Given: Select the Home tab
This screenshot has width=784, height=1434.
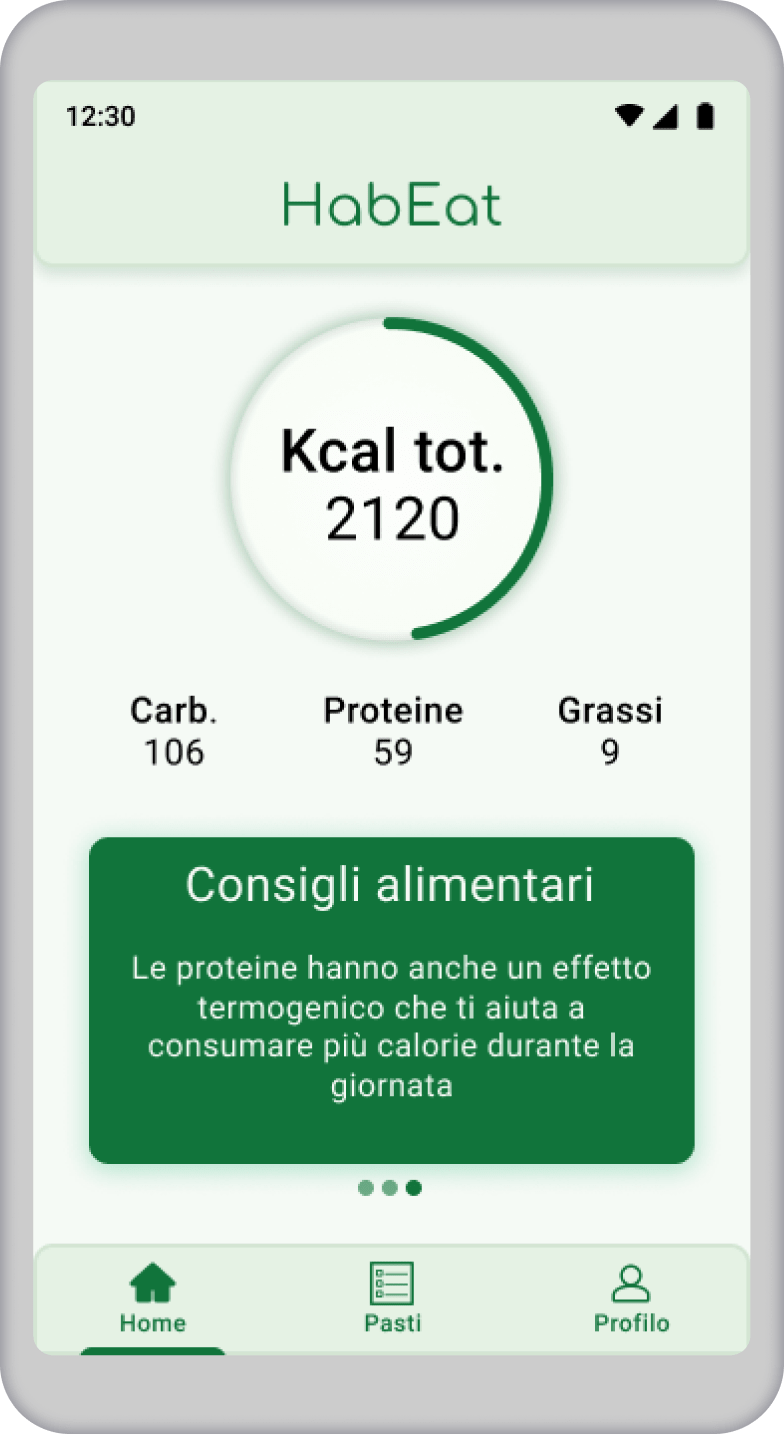Looking at the screenshot, I should [x=153, y=1298].
